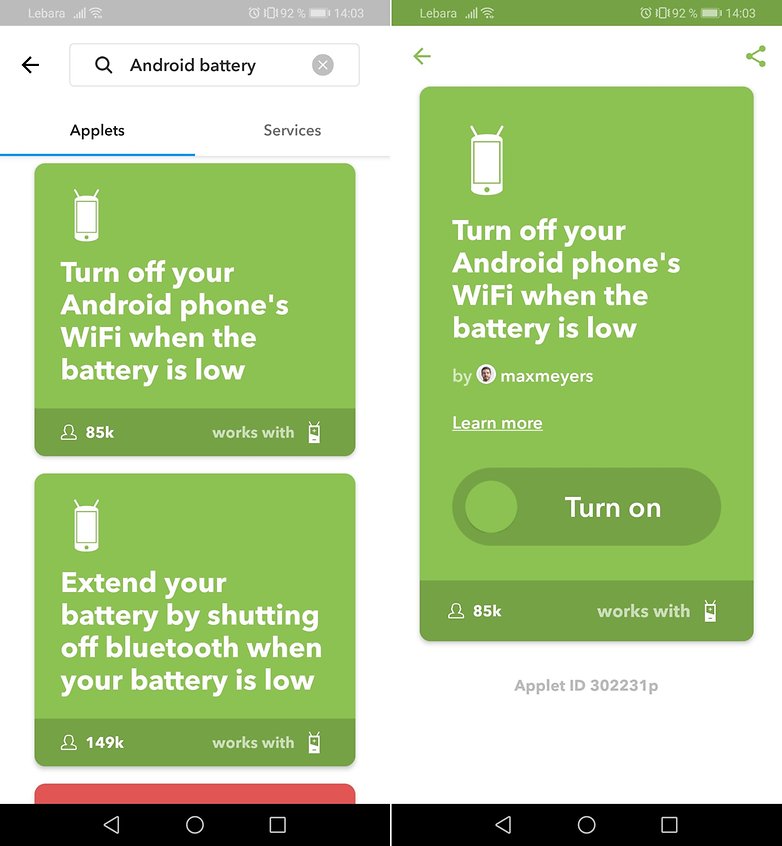This screenshot has height=846, width=782.
Task: Clear the Android battery search text
Action: click(x=322, y=65)
